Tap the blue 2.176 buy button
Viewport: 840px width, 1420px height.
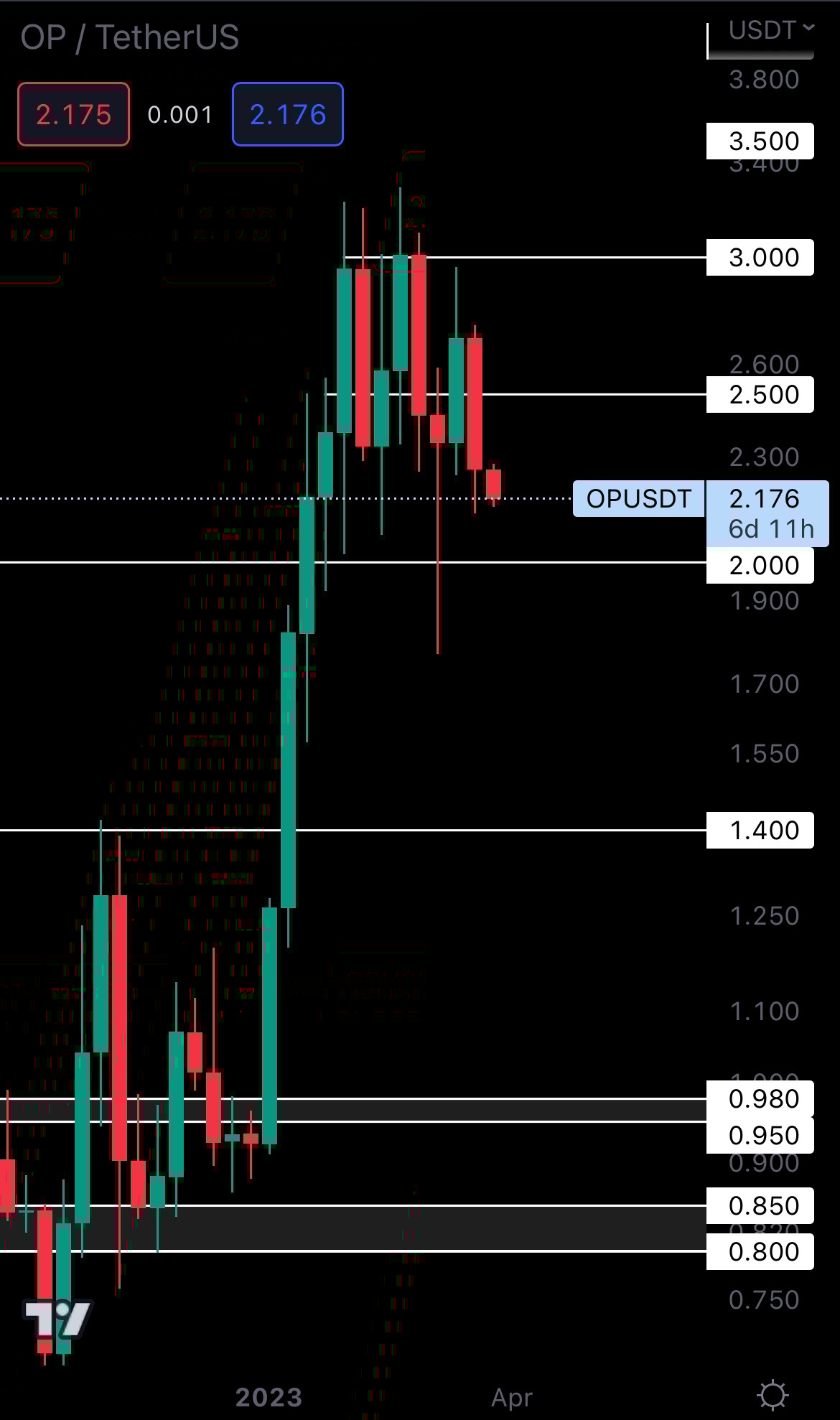point(287,114)
